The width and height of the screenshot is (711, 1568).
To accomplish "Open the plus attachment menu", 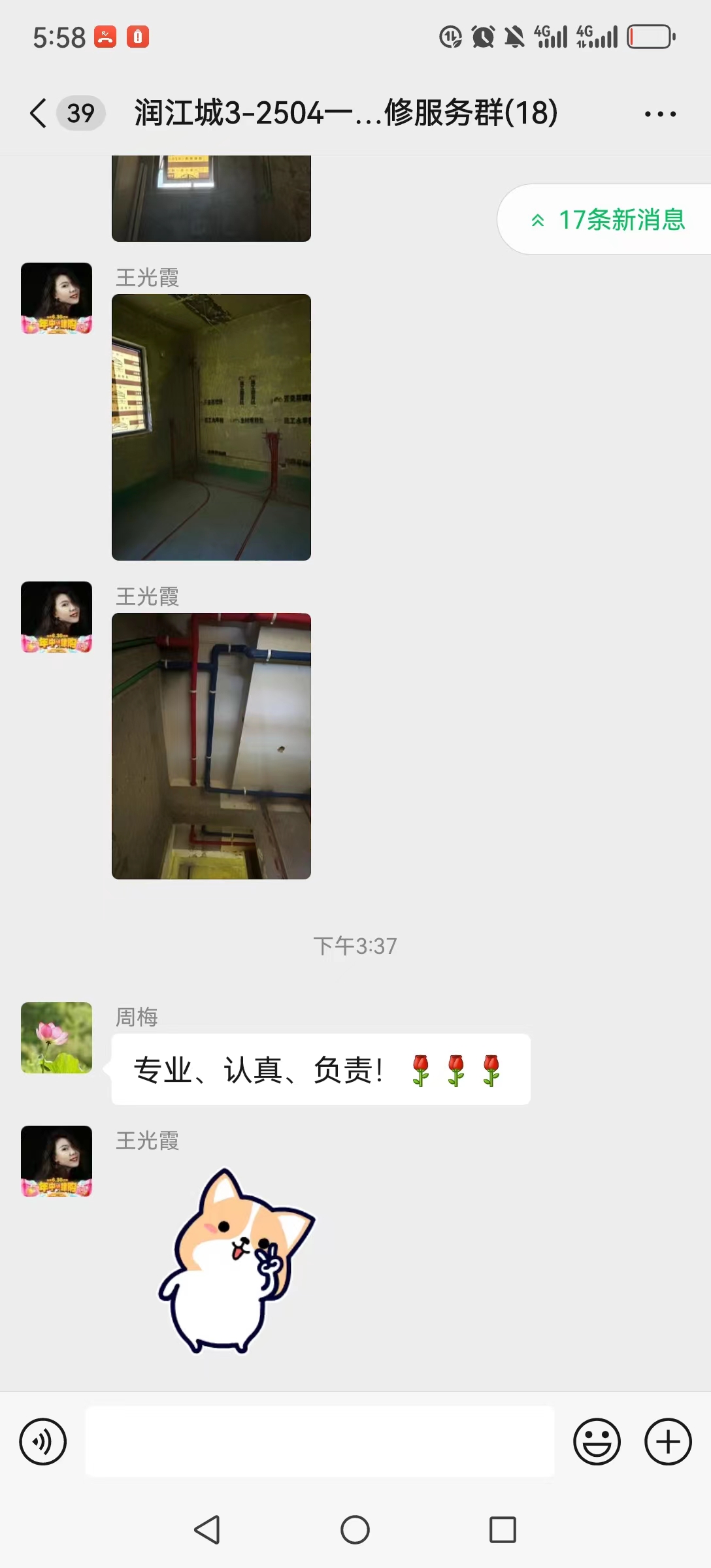I will 668,1441.
